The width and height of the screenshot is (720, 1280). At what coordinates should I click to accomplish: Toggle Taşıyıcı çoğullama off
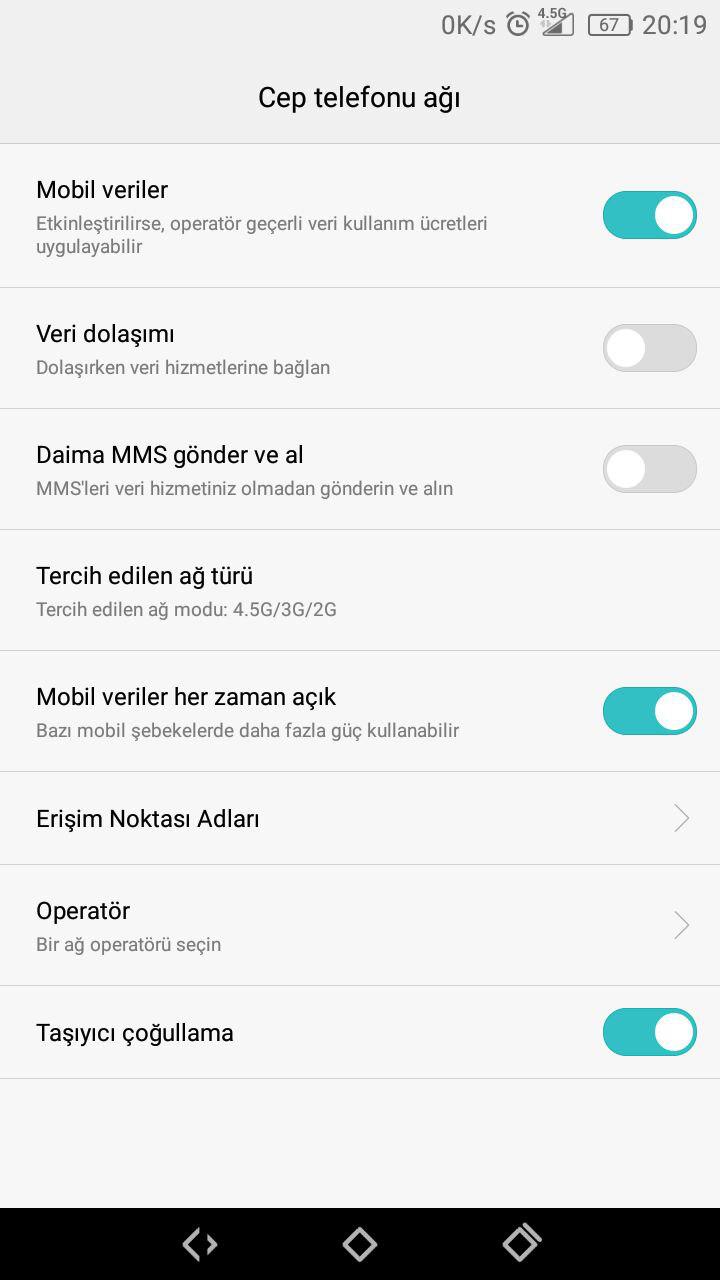[x=649, y=1032]
